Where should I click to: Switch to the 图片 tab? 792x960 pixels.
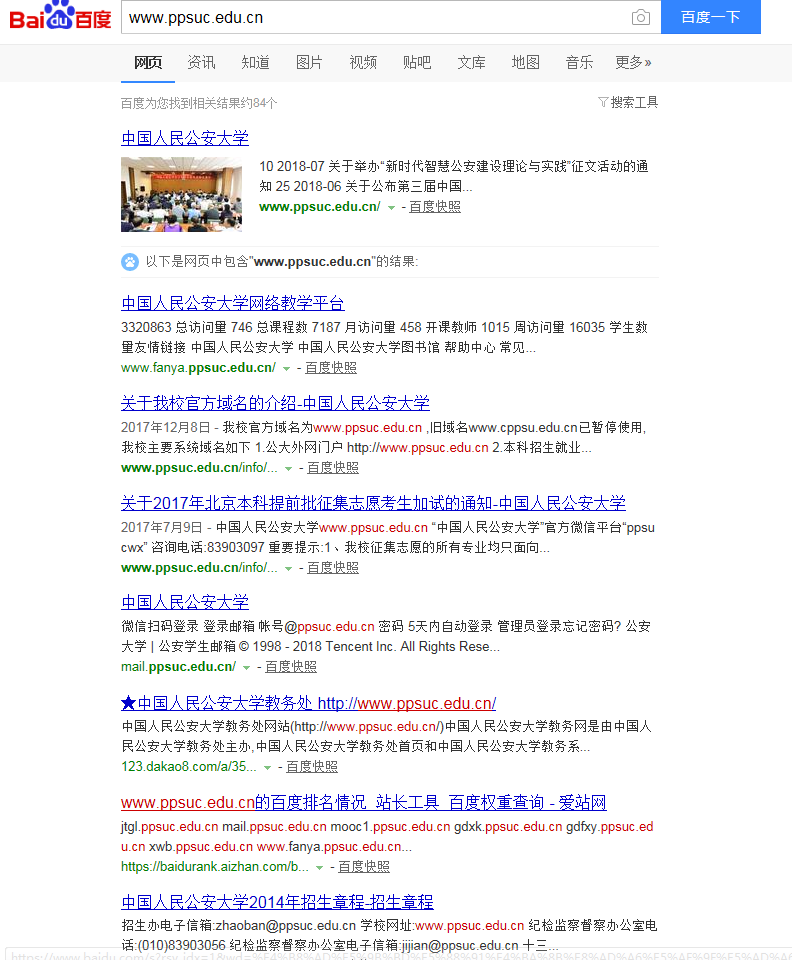(309, 62)
